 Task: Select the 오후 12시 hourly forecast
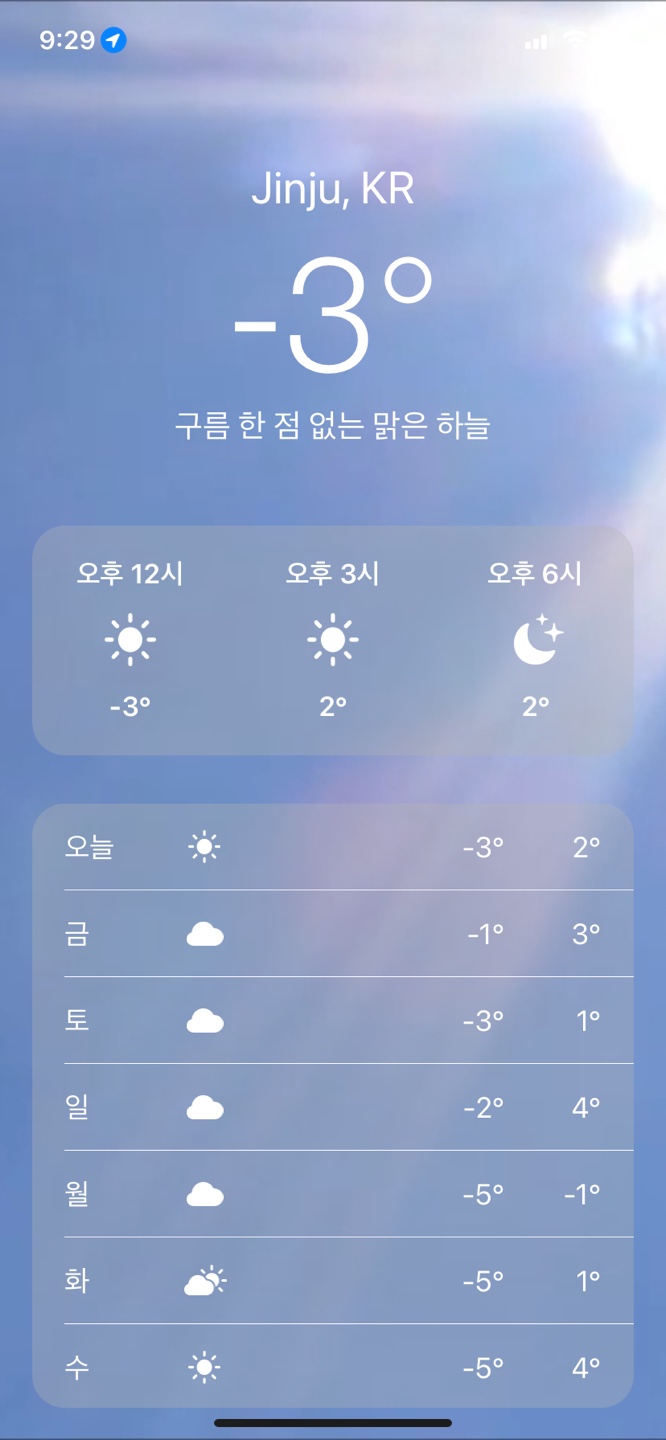[130, 640]
